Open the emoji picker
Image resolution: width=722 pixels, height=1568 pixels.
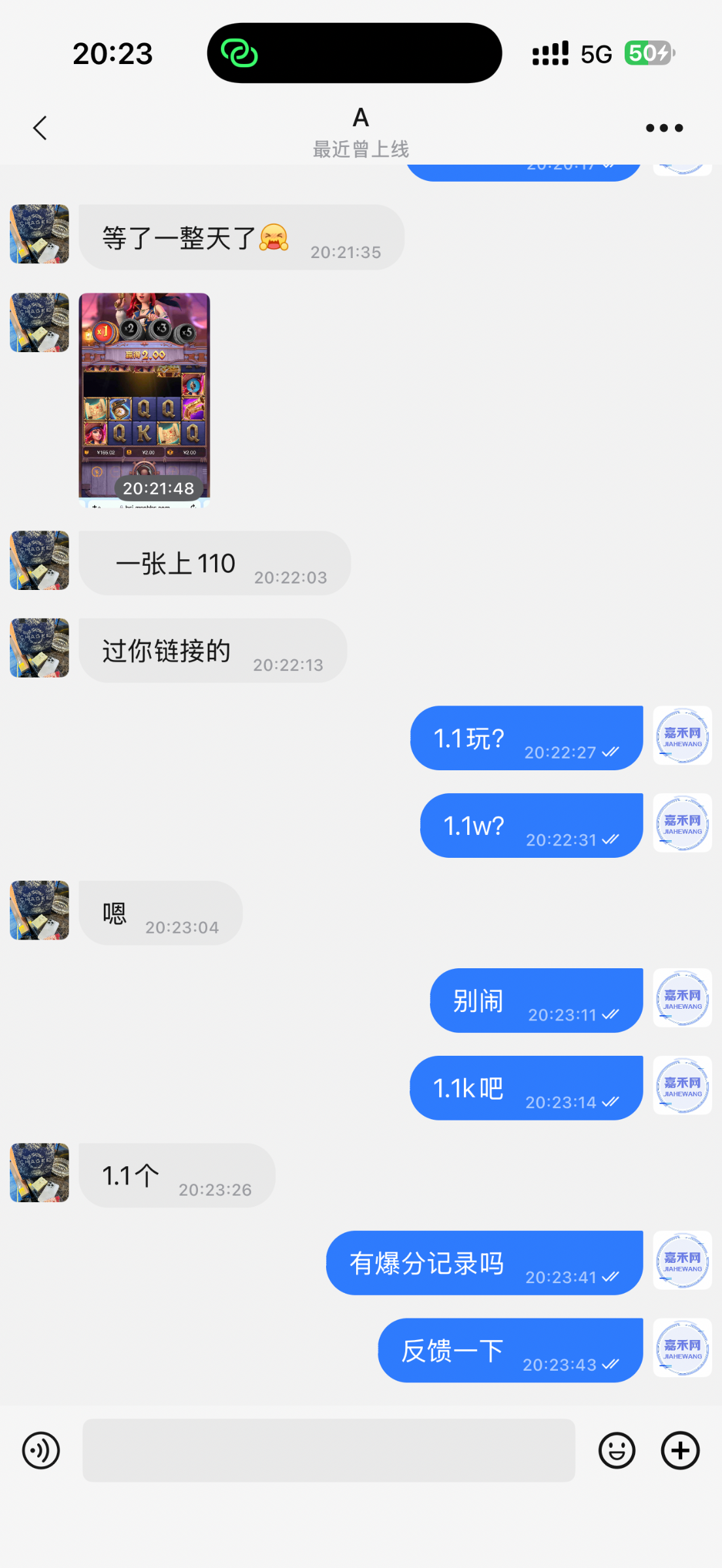pos(617,1450)
